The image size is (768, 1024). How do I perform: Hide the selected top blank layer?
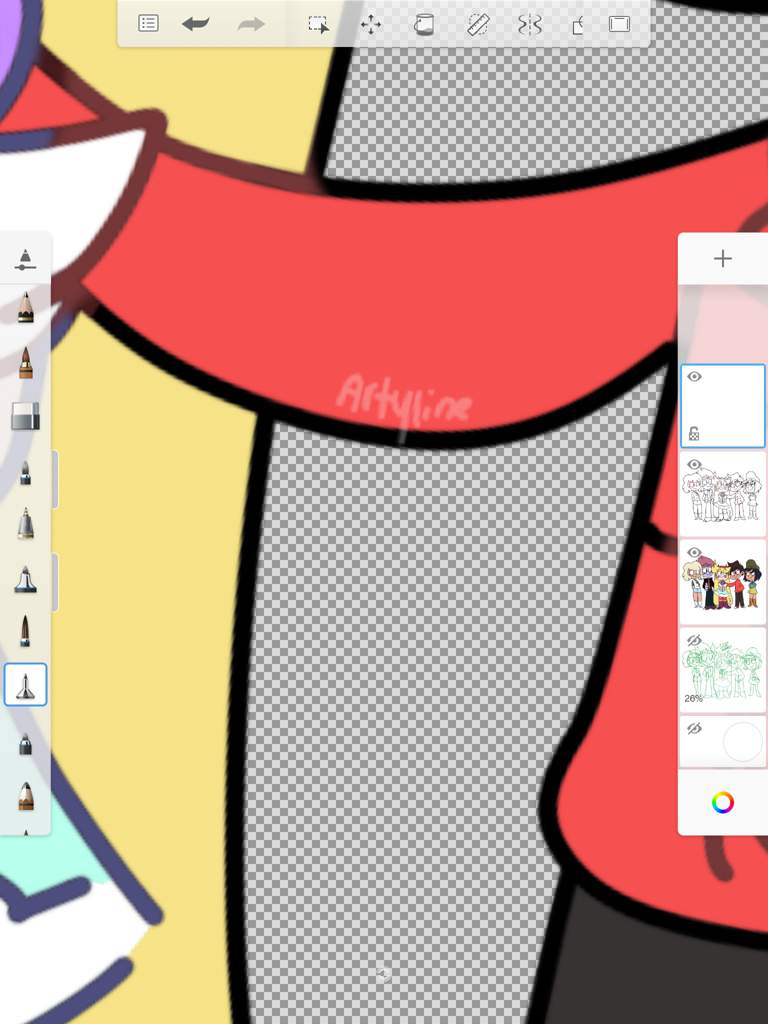click(x=694, y=377)
